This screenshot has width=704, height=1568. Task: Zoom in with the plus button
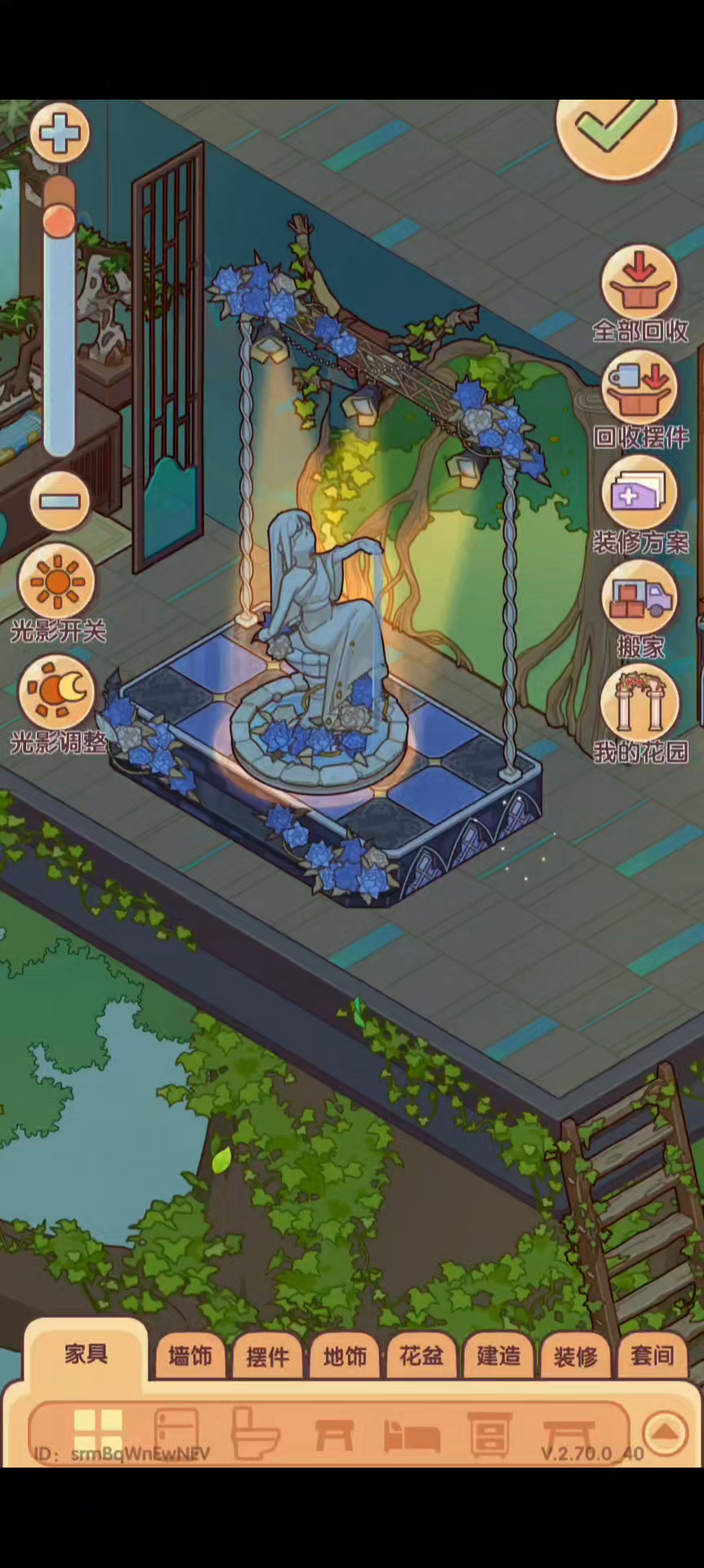point(60,133)
